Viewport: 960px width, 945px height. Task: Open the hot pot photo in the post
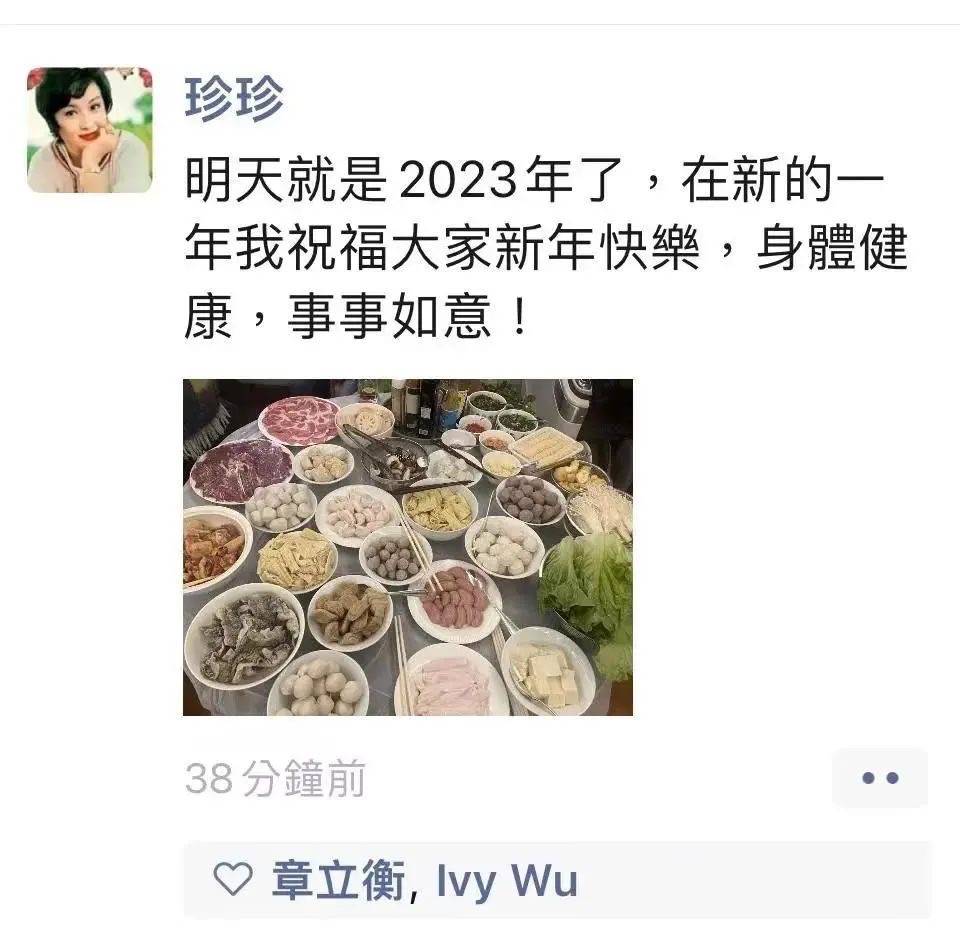(407, 547)
